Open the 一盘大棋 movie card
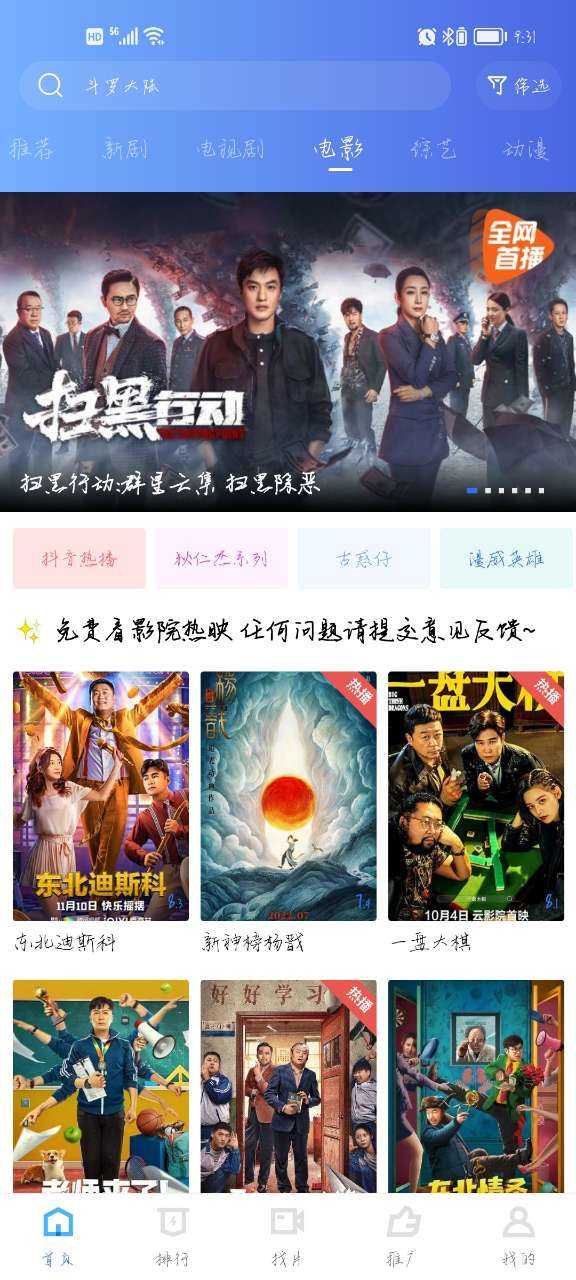Screen dimensions: 576x1280 tap(476, 811)
